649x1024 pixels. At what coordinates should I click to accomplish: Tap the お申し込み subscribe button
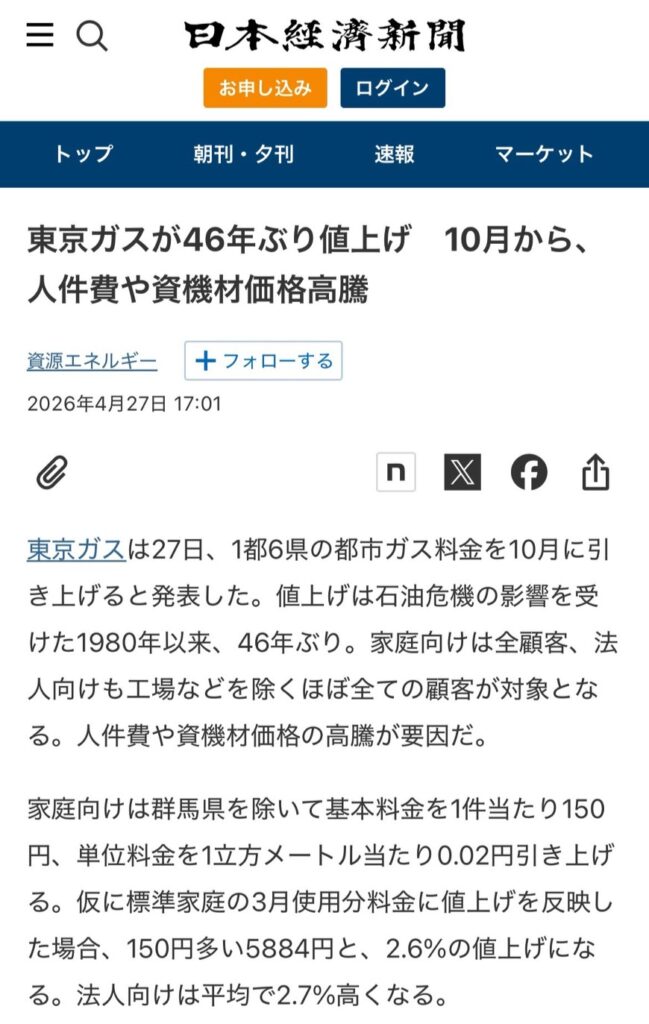click(x=265, y=87)
